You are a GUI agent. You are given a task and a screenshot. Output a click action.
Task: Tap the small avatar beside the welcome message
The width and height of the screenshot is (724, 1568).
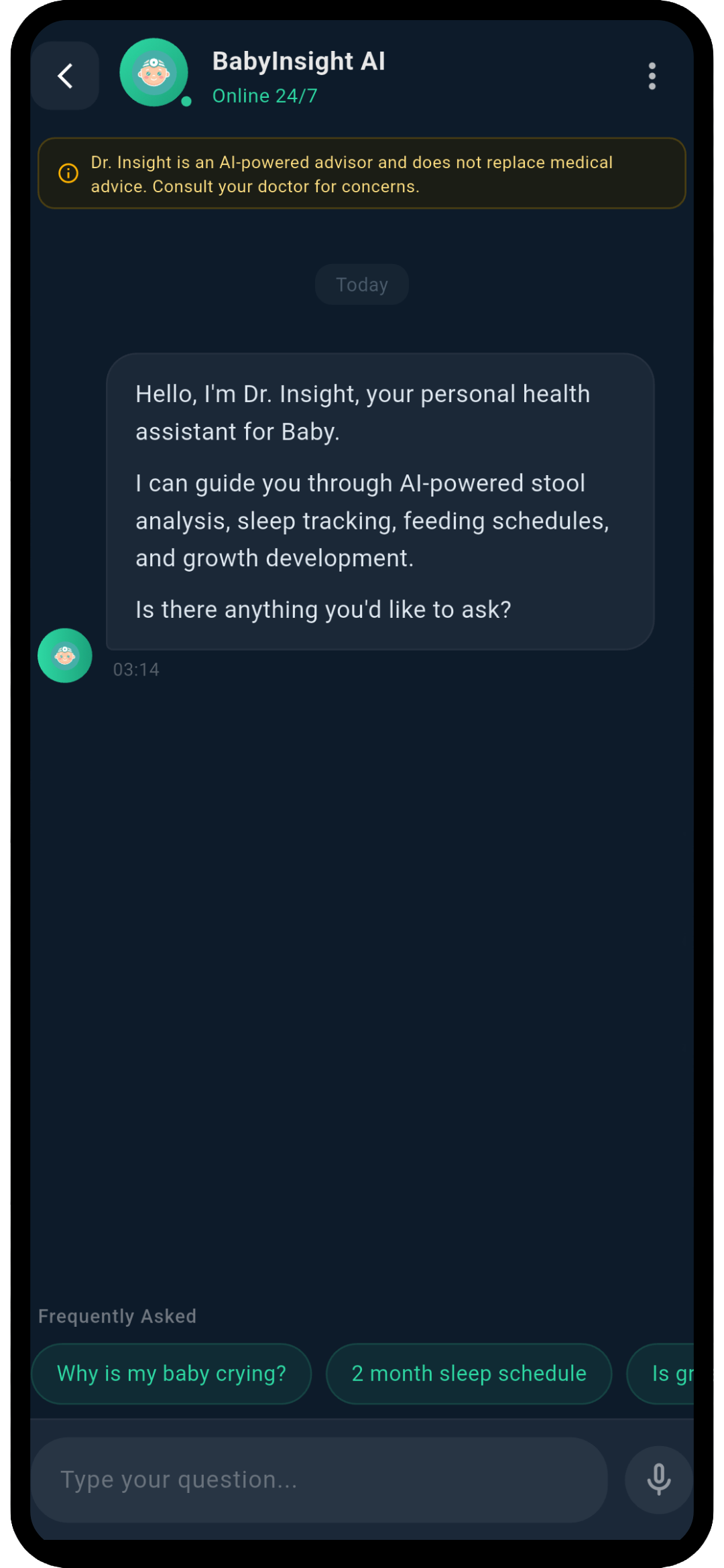[x=64, y=655]
